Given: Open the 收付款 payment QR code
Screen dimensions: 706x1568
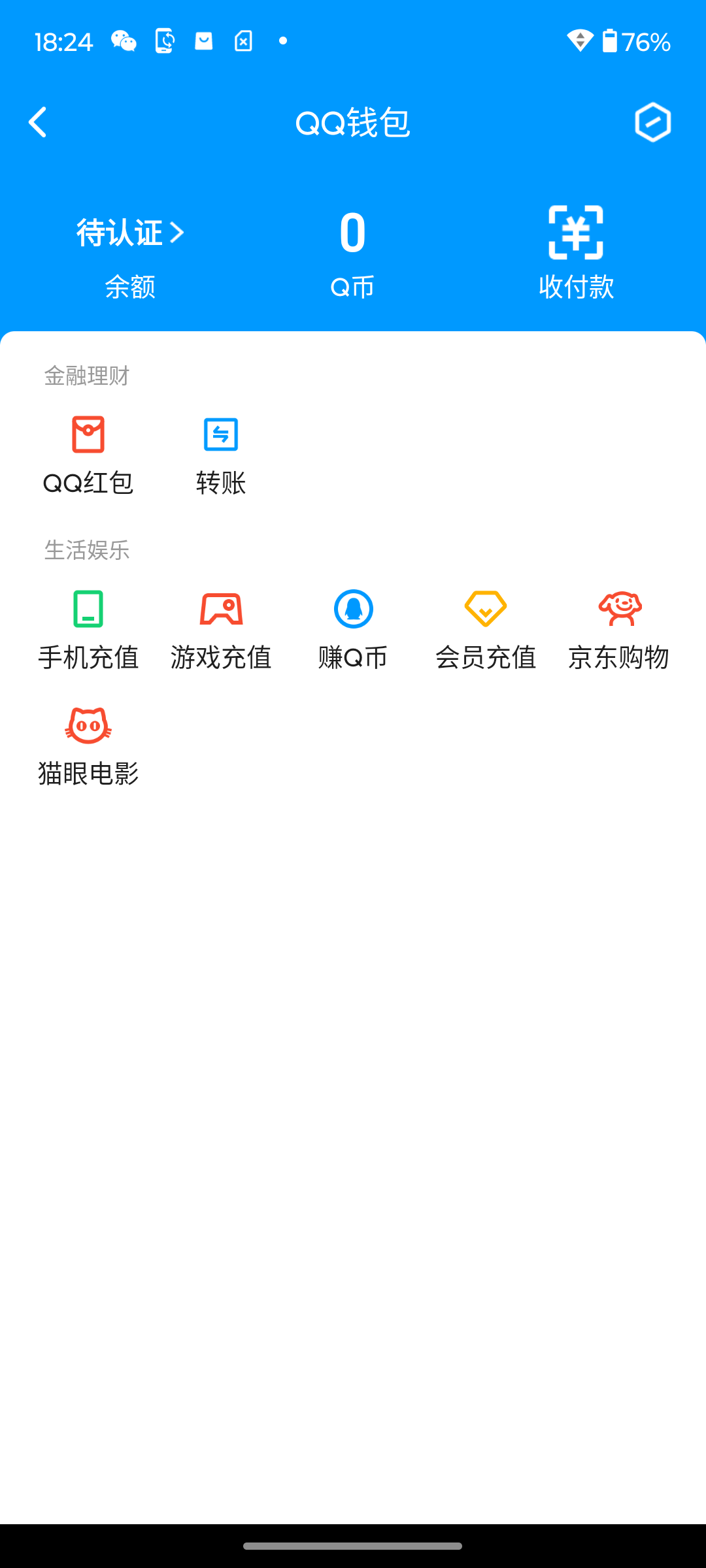Looking at the screenshot, I should [575, 252].
